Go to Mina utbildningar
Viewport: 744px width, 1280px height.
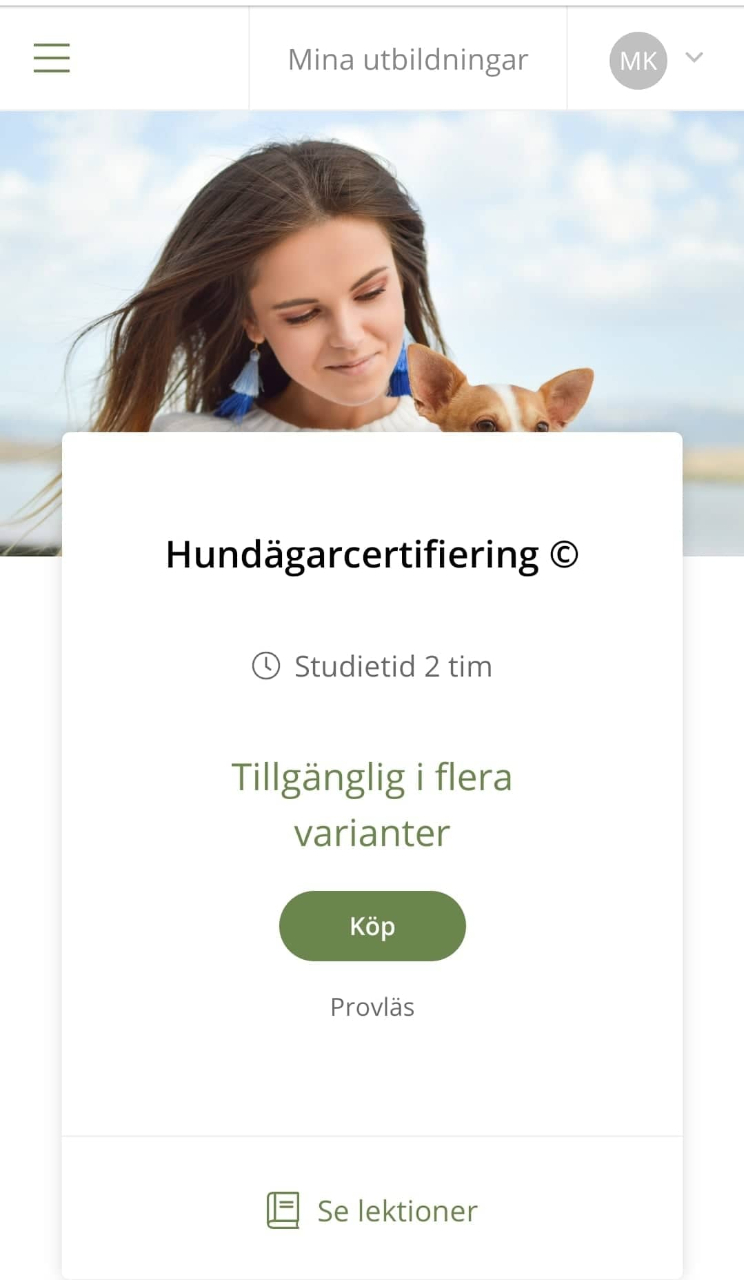[408, 60]
